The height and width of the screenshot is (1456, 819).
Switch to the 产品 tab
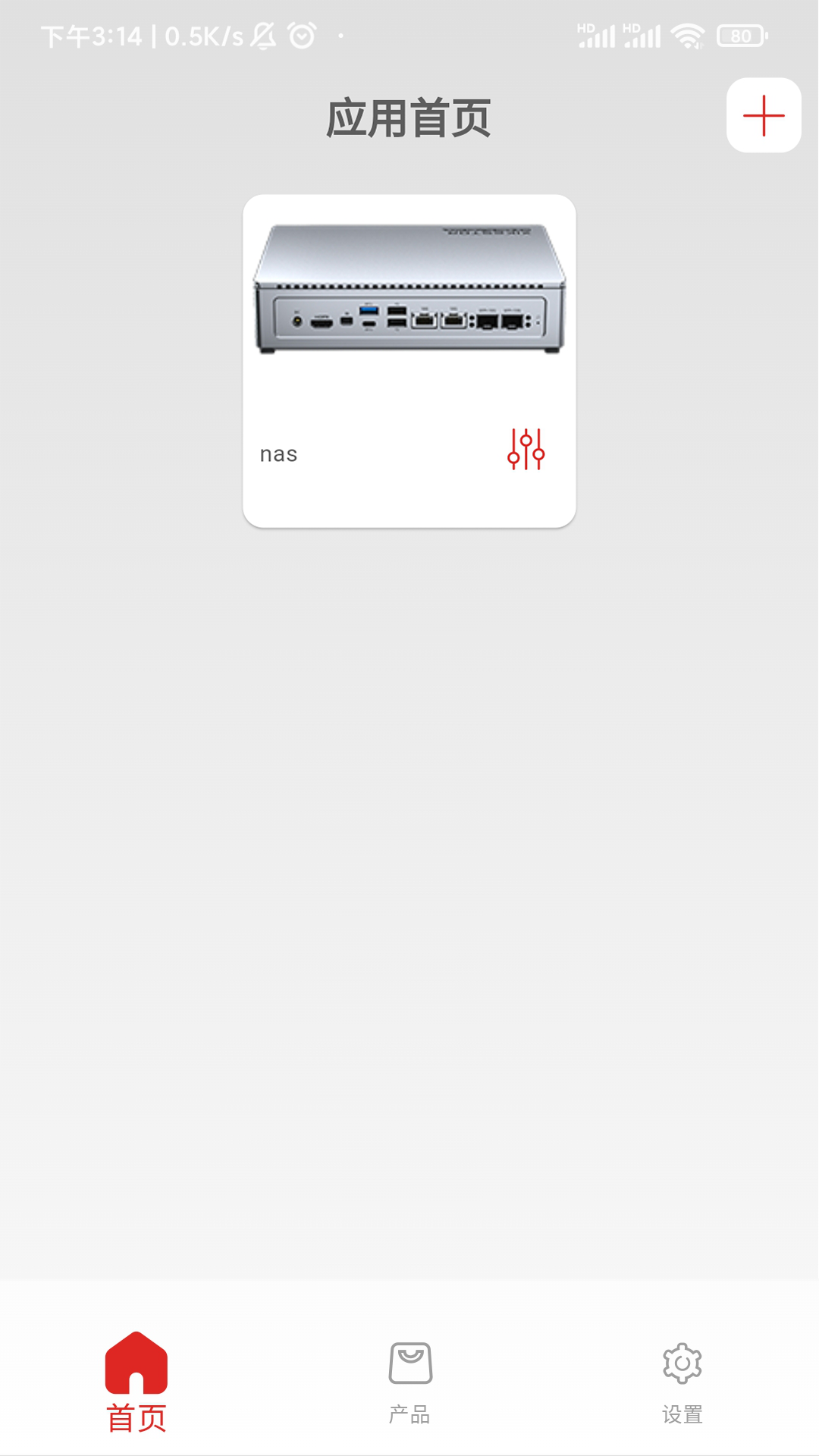(x=409, y=1382)
